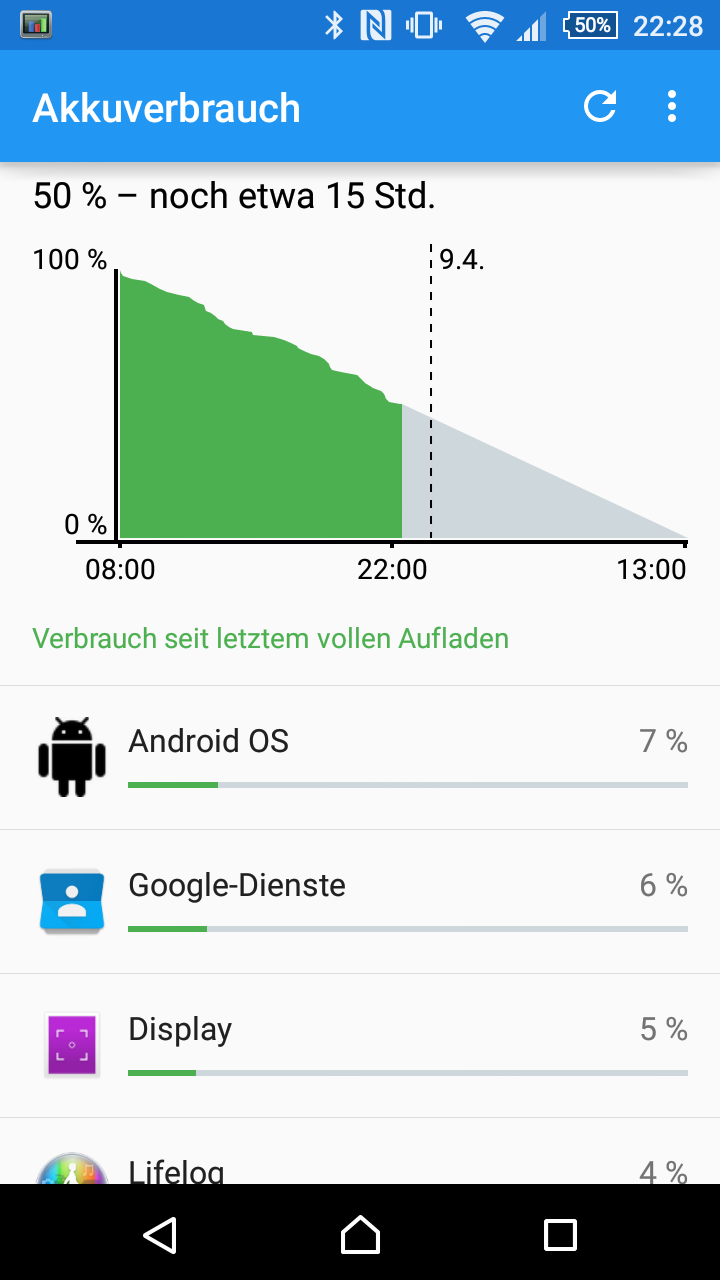This screenshot has width=720, height=1280.
Task: Go back with the navigation bar
Action: click(160, 1235)
